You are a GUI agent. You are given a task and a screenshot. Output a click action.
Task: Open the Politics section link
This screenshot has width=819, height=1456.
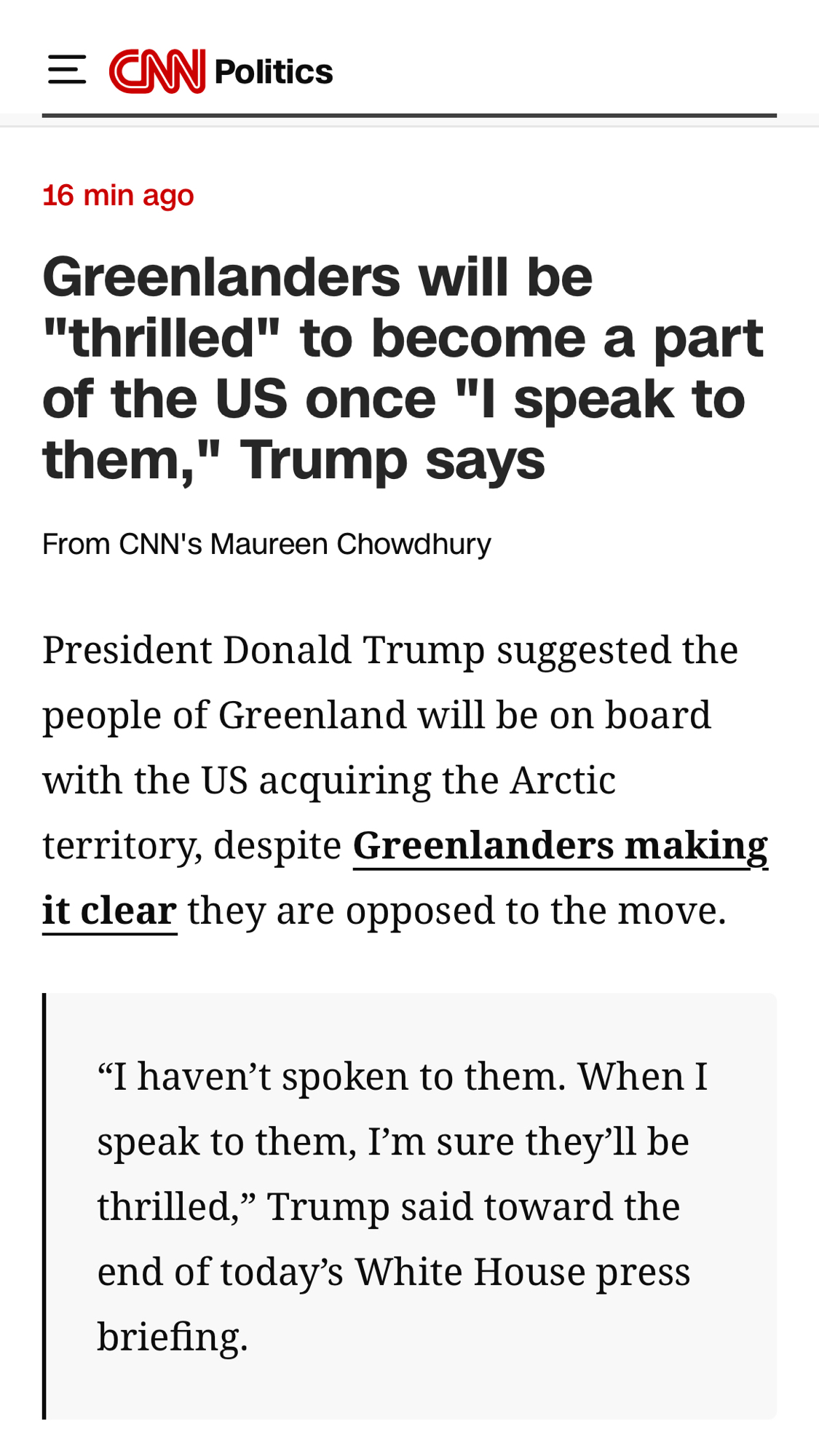coord(274,72)
